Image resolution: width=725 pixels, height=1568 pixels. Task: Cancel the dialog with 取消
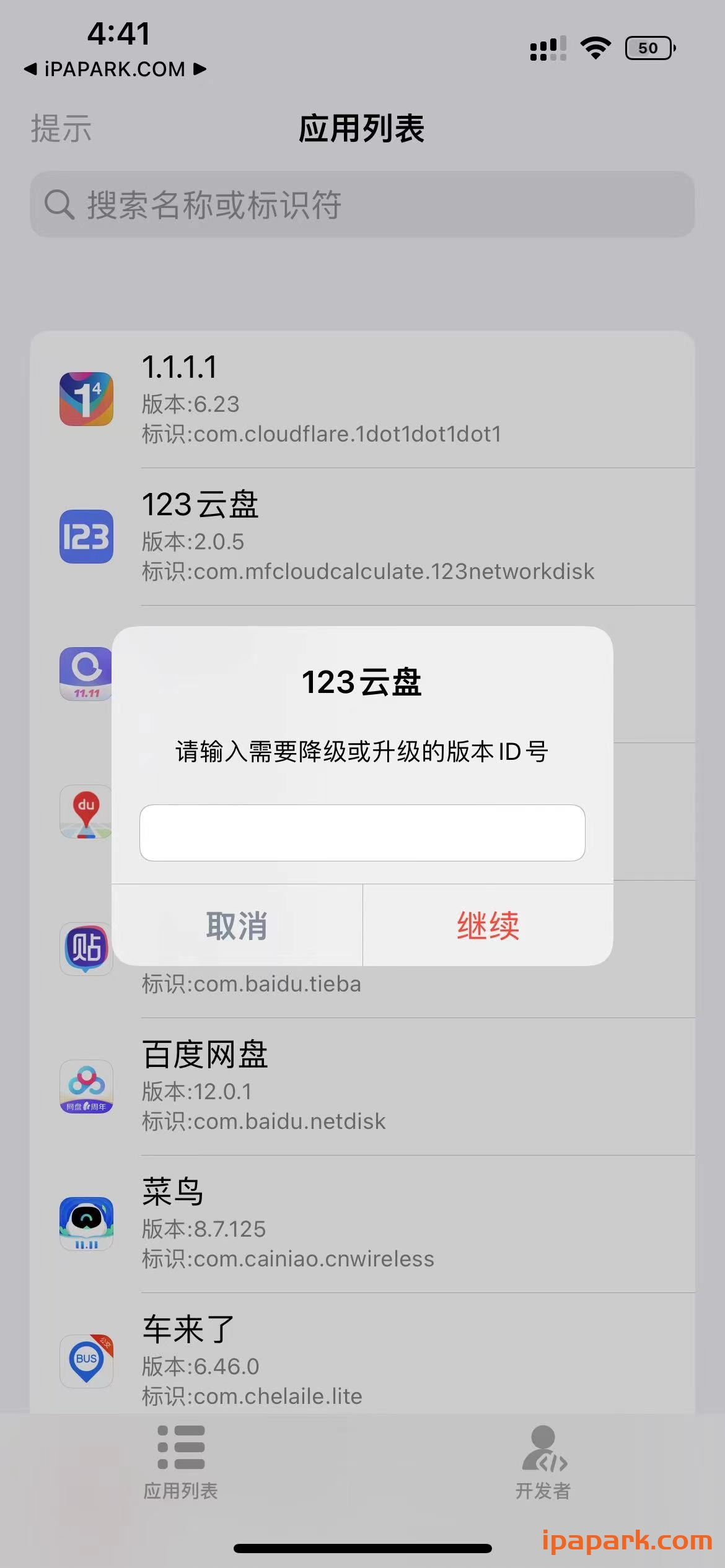point(236,926)
